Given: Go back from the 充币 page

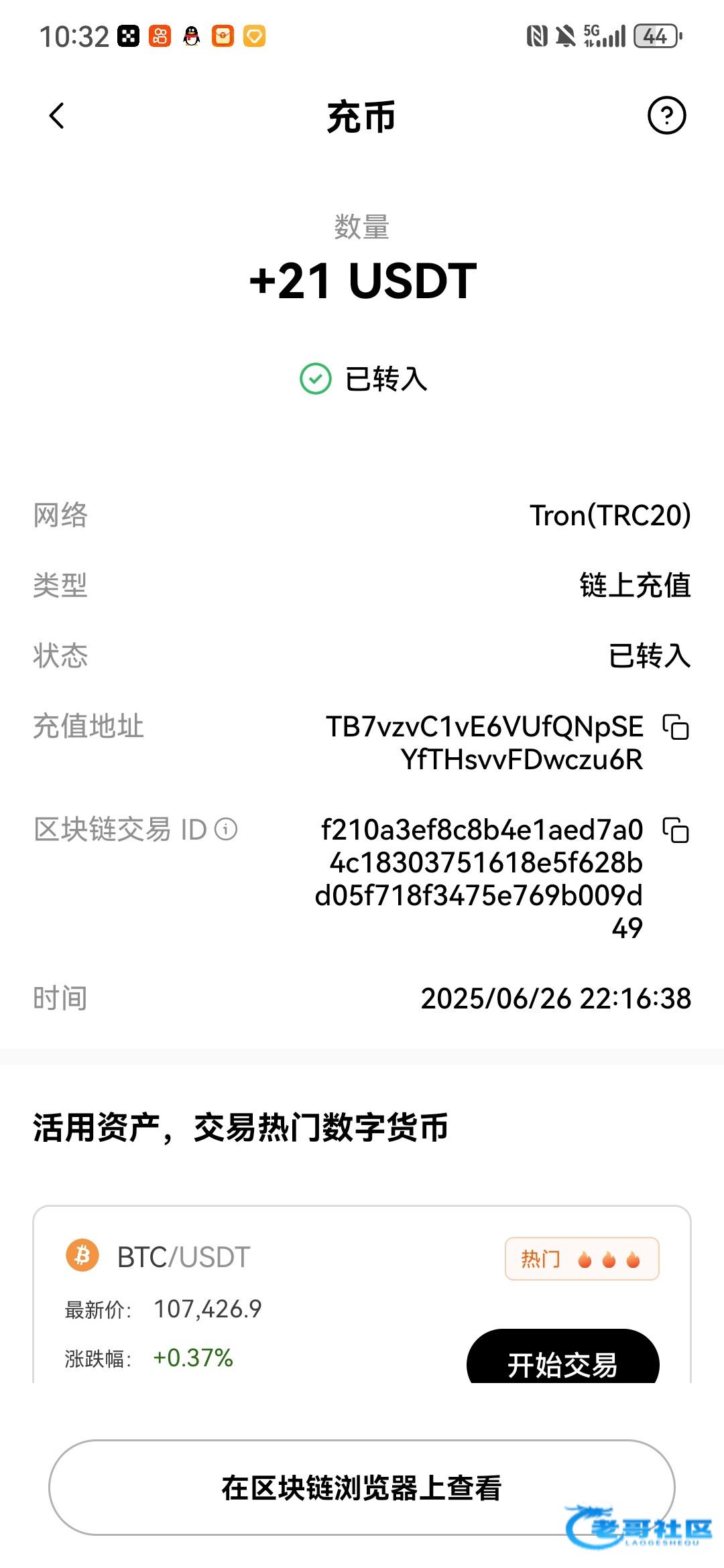Looking at the screenshot, I should (57, 116).
